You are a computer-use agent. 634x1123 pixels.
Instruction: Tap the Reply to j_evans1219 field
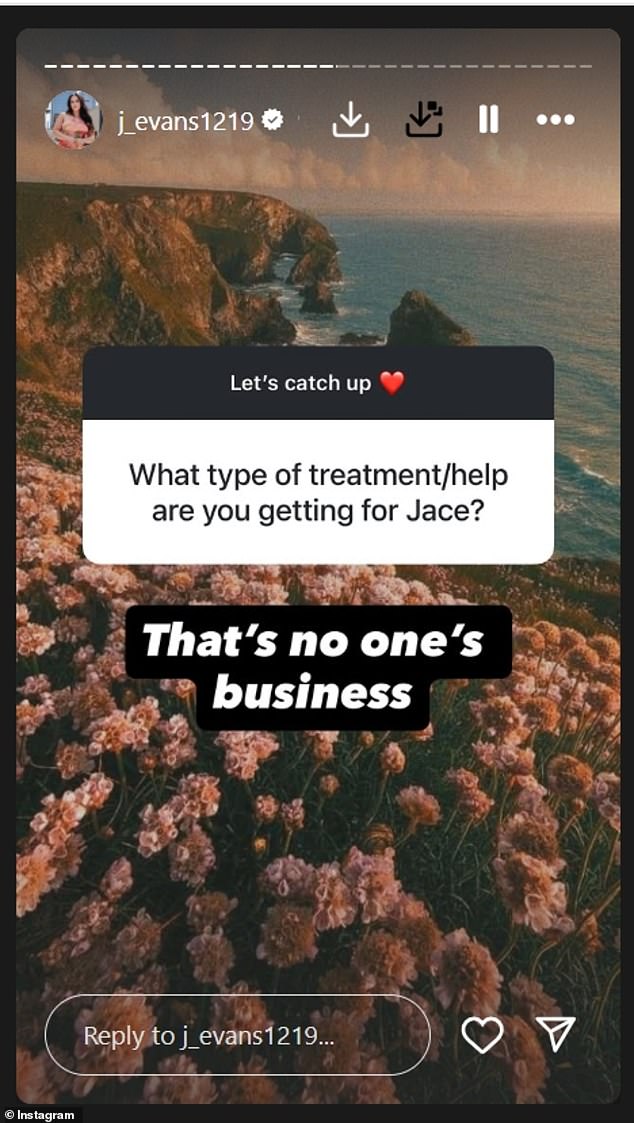pyautogui.click(x=237, y=1035)
